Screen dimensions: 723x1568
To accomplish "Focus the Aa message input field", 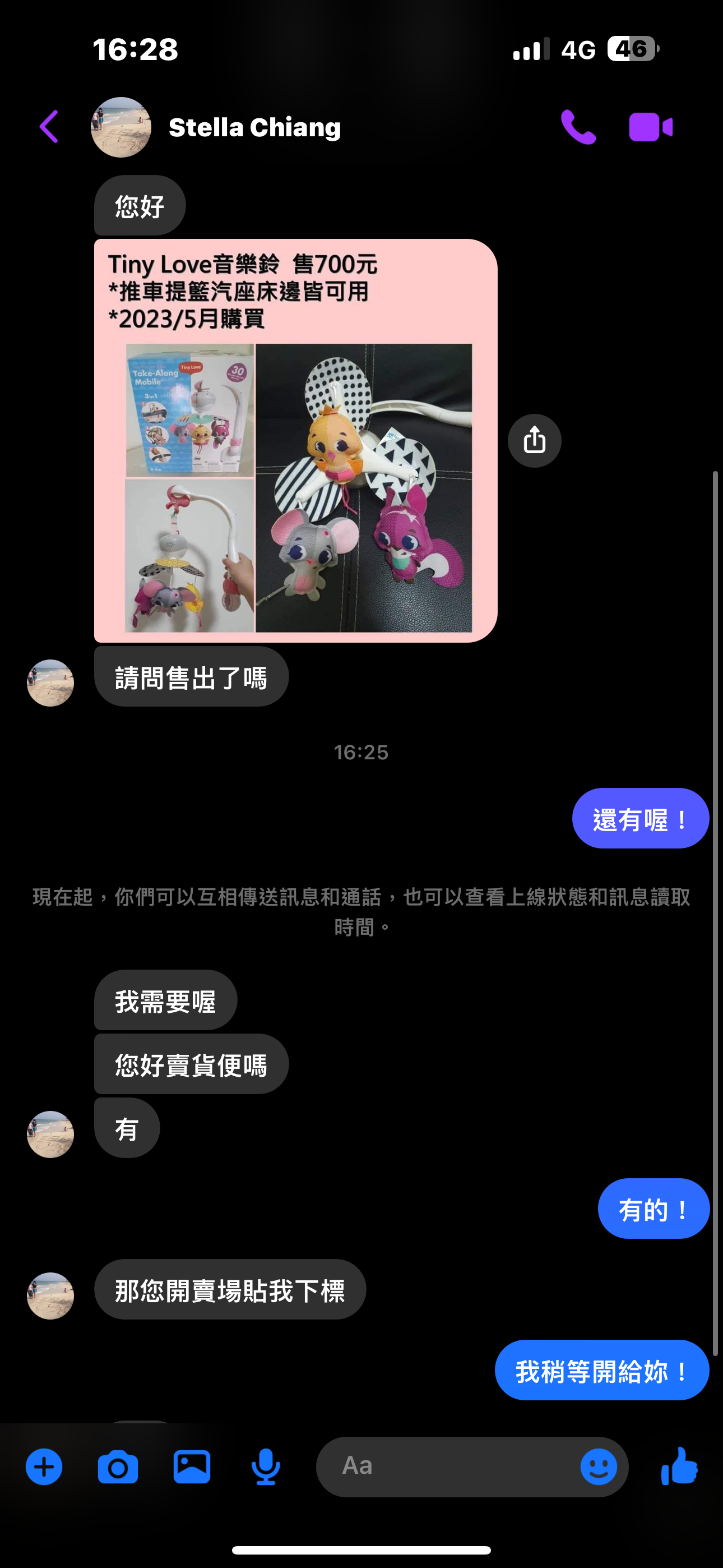I will pyautogui.click(x=451, y=1467).
